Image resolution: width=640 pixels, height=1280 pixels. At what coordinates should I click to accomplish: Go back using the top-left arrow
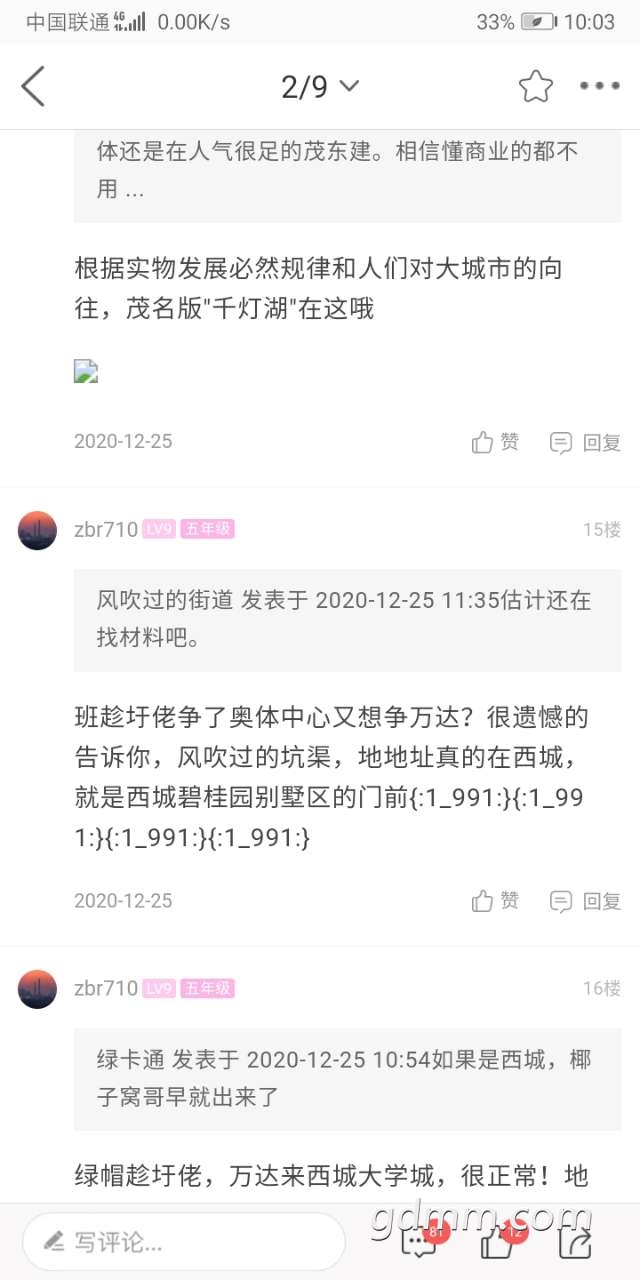[33, 87]
